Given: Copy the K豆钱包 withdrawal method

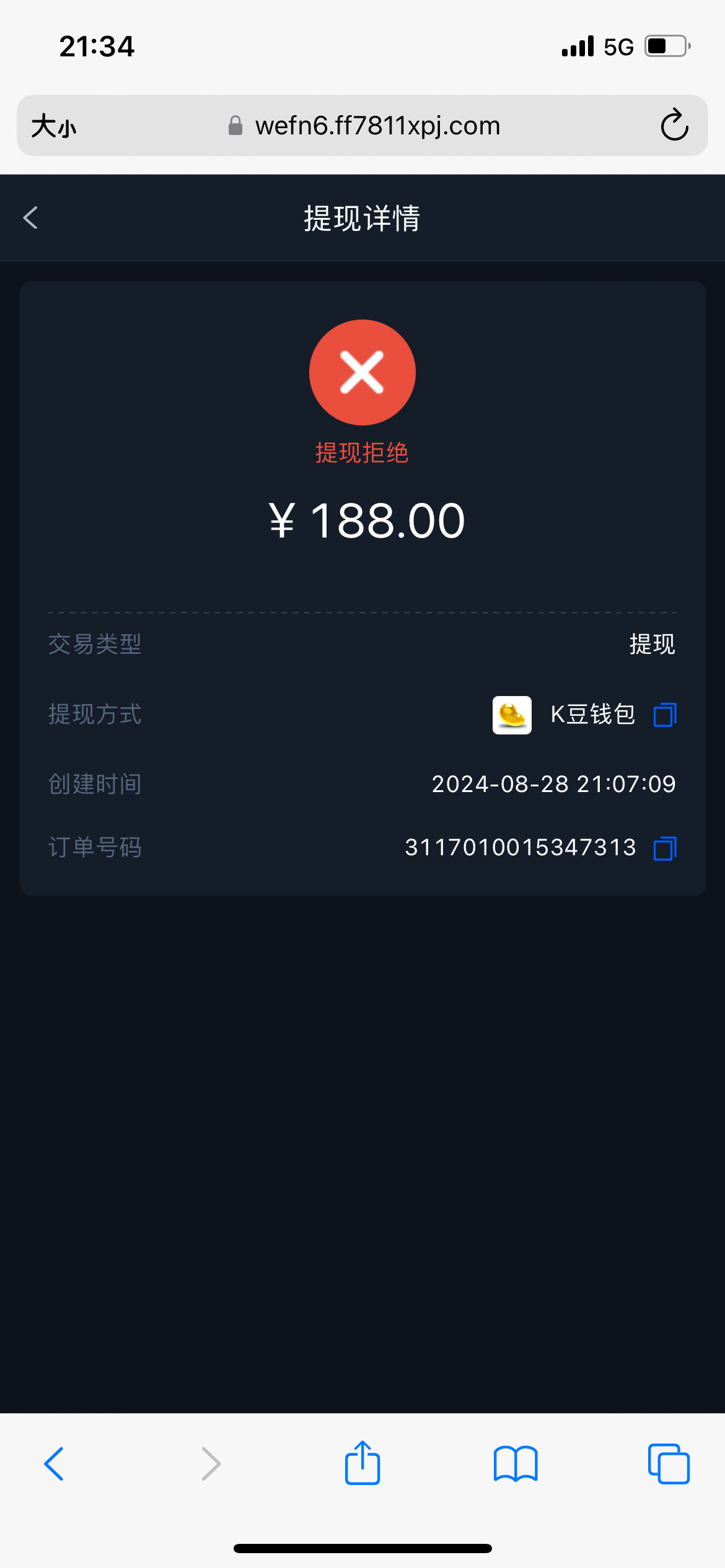Looking at the screenshot, I should pos(665,715).
